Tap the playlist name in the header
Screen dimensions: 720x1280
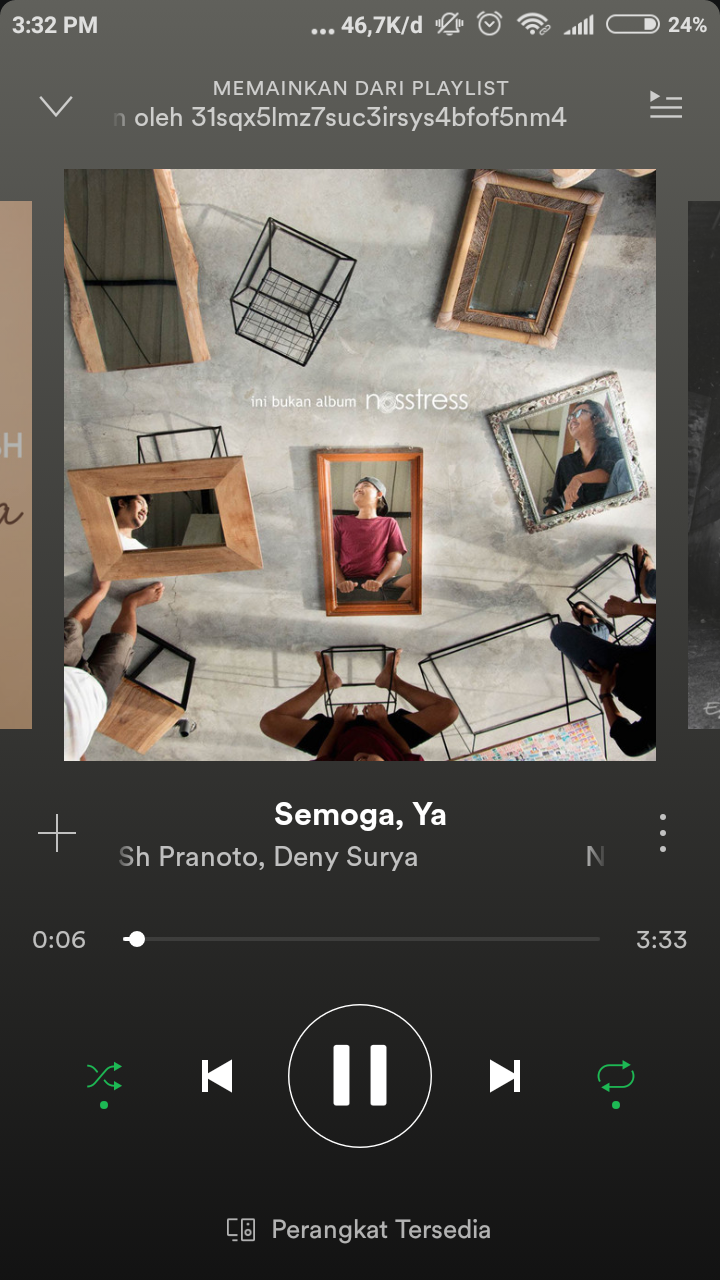click(x=340, y=118)
